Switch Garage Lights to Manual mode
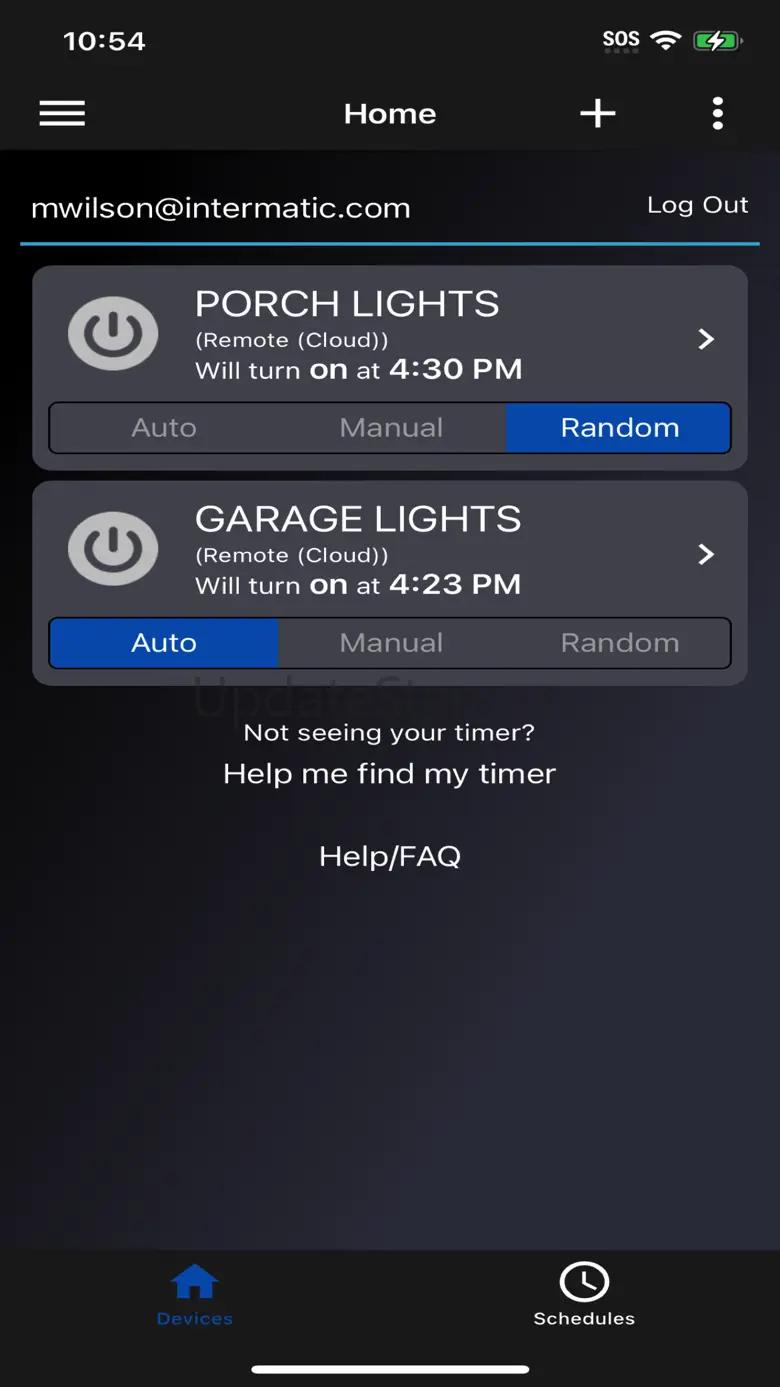780x1387 pixels. tap(391, 643)
